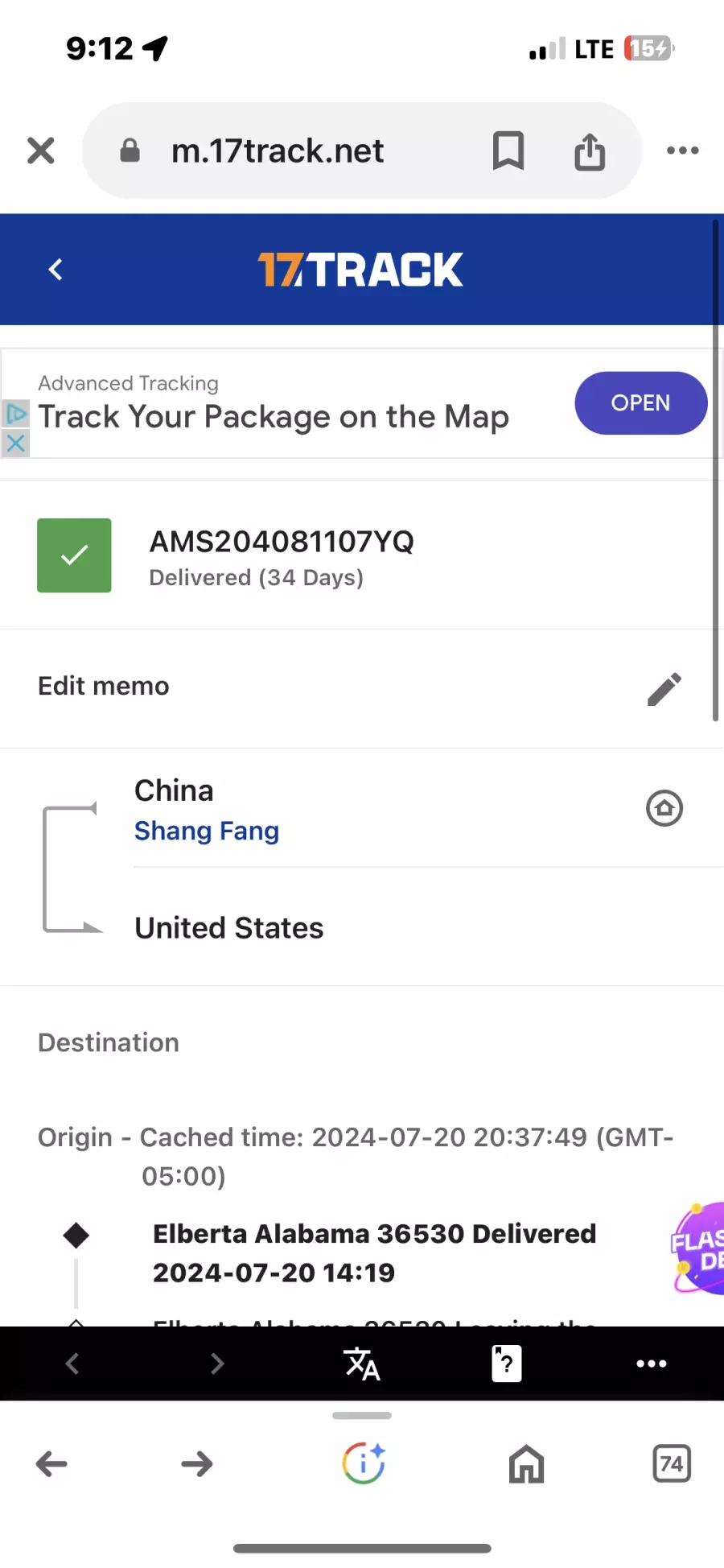Dismiss the ad with its X icon
Viewport: 724px width, 1568px height.
[15, 443]
